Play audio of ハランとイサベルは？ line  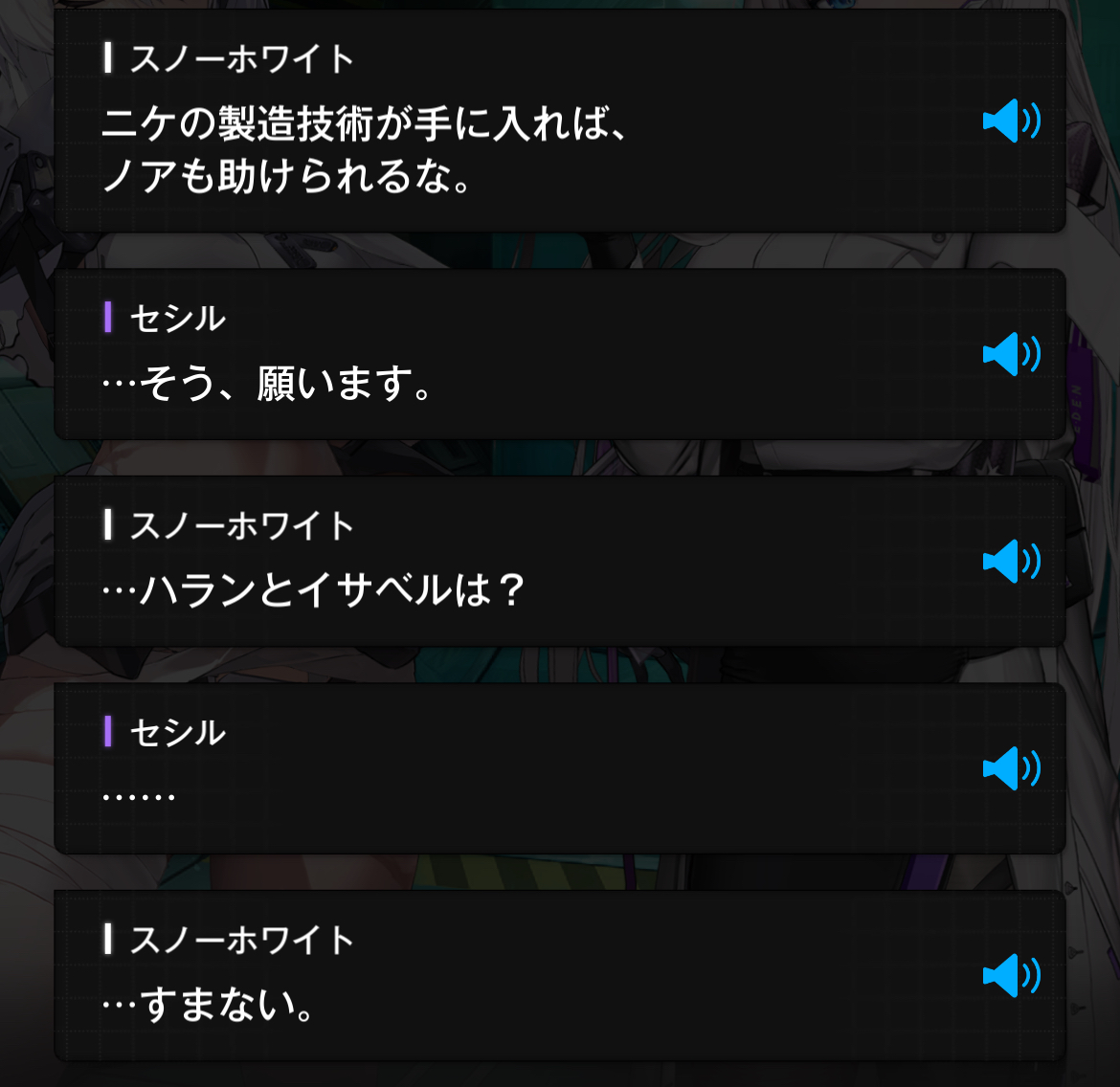(x=1010, y=562)
